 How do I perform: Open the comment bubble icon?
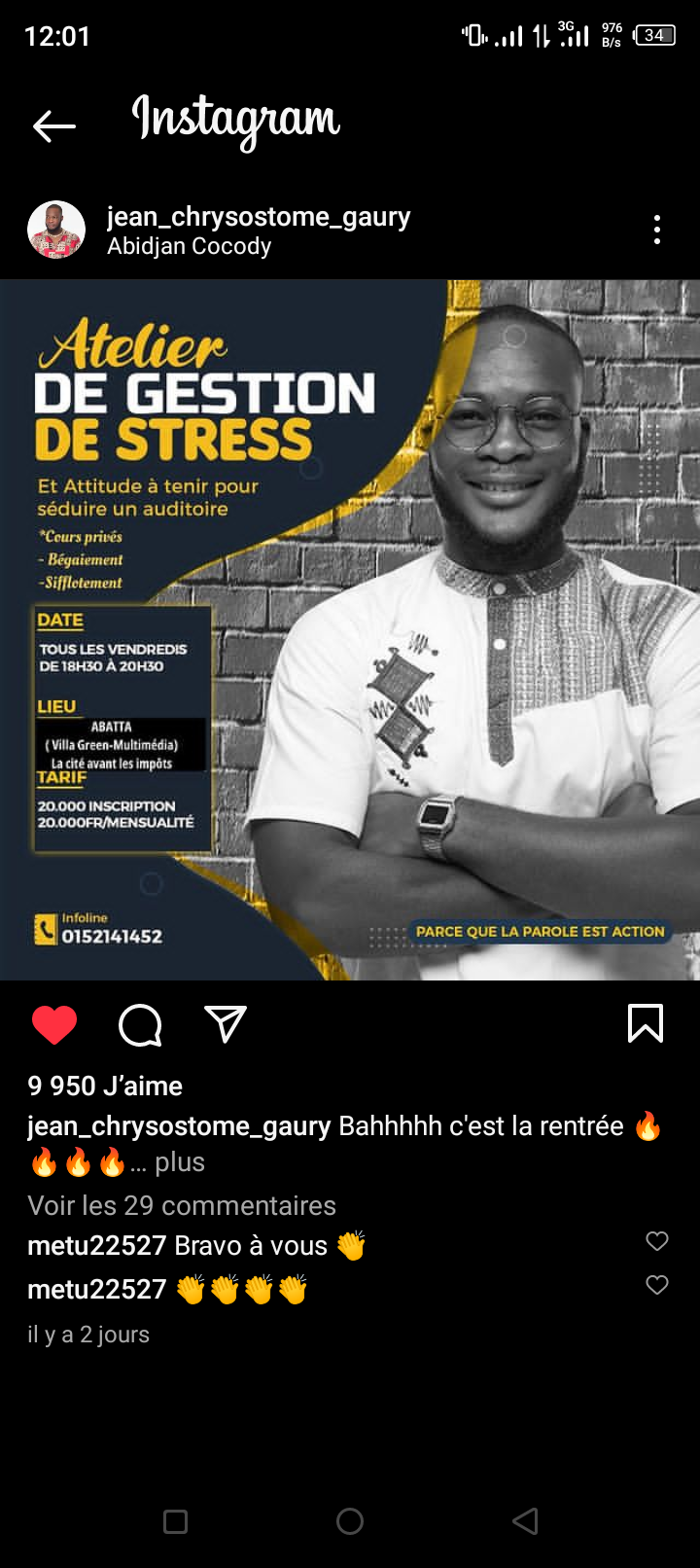[x=140, y=1025]
